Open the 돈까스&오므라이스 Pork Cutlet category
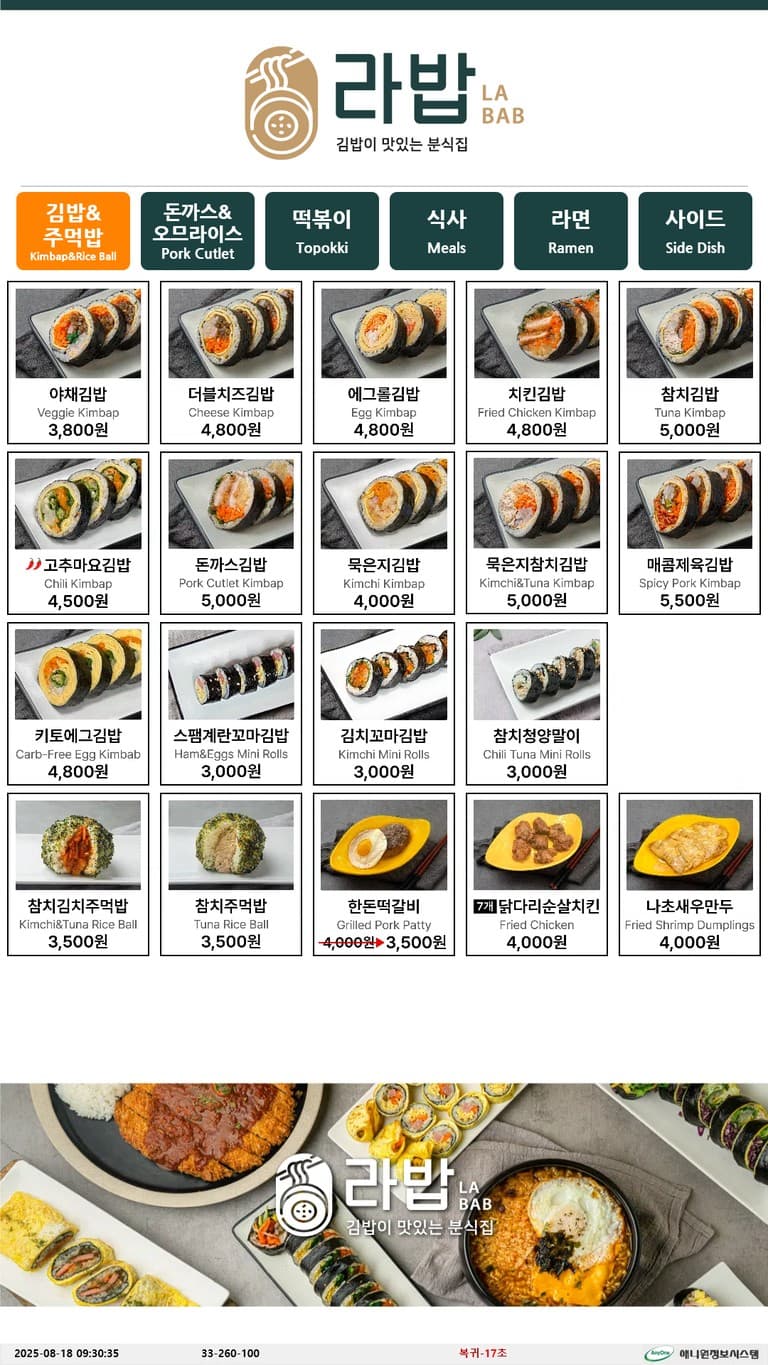Viewport: 768px width, 1365px height. click(x=199, y=230)
